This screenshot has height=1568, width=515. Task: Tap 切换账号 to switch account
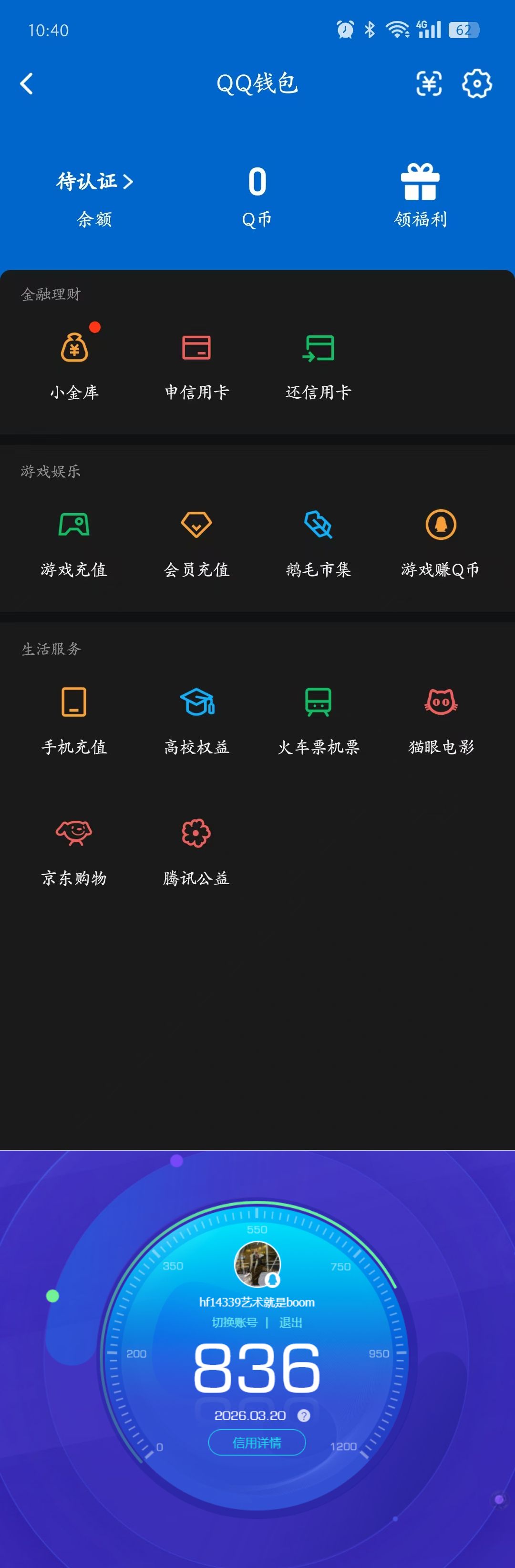tap(234, 1323)
